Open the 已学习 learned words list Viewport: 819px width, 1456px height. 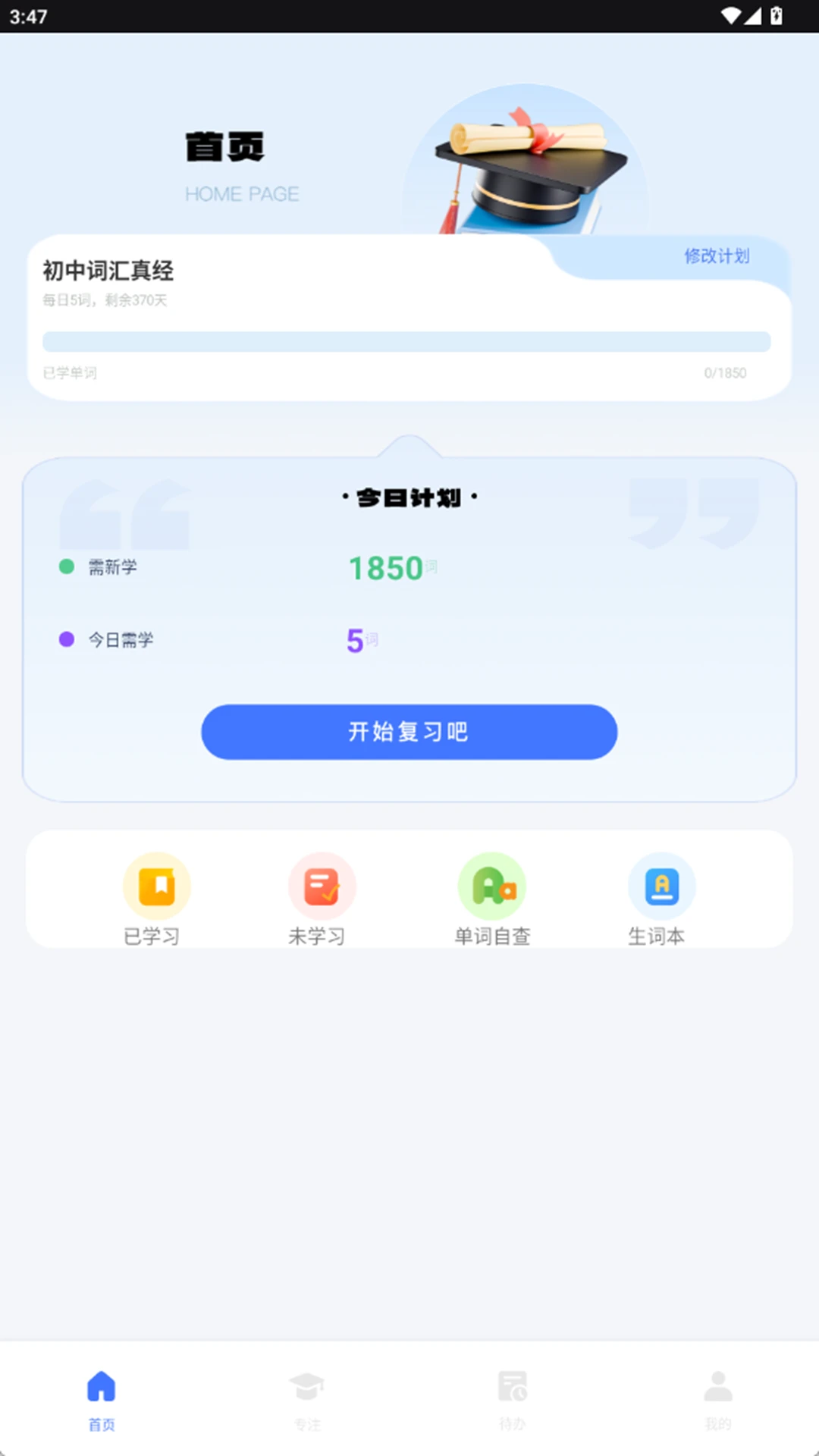[155, 899]
